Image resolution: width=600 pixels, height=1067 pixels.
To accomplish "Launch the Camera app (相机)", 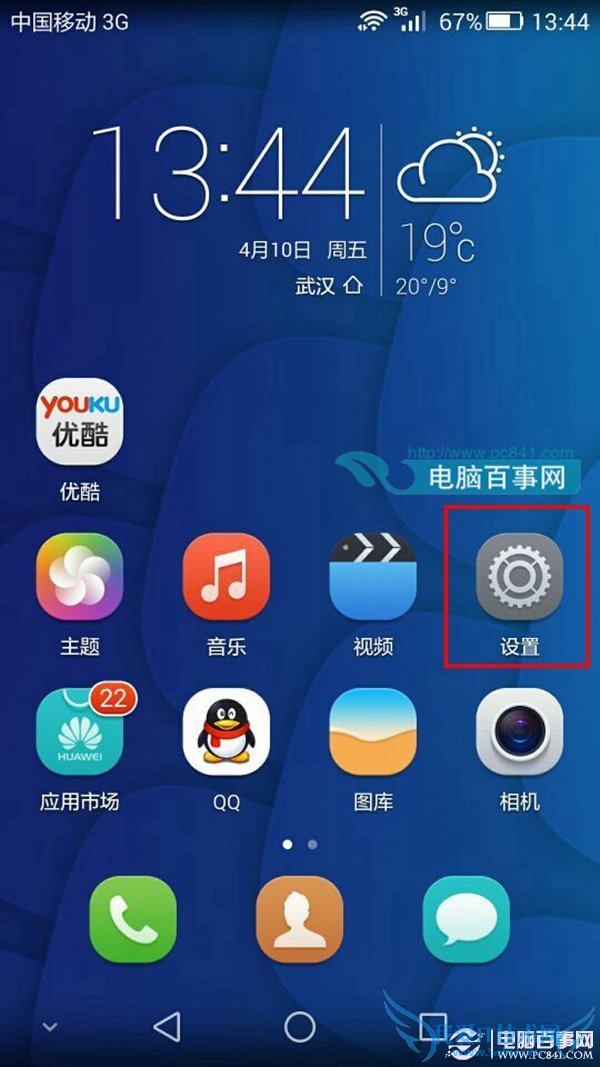I will point(519,732).
